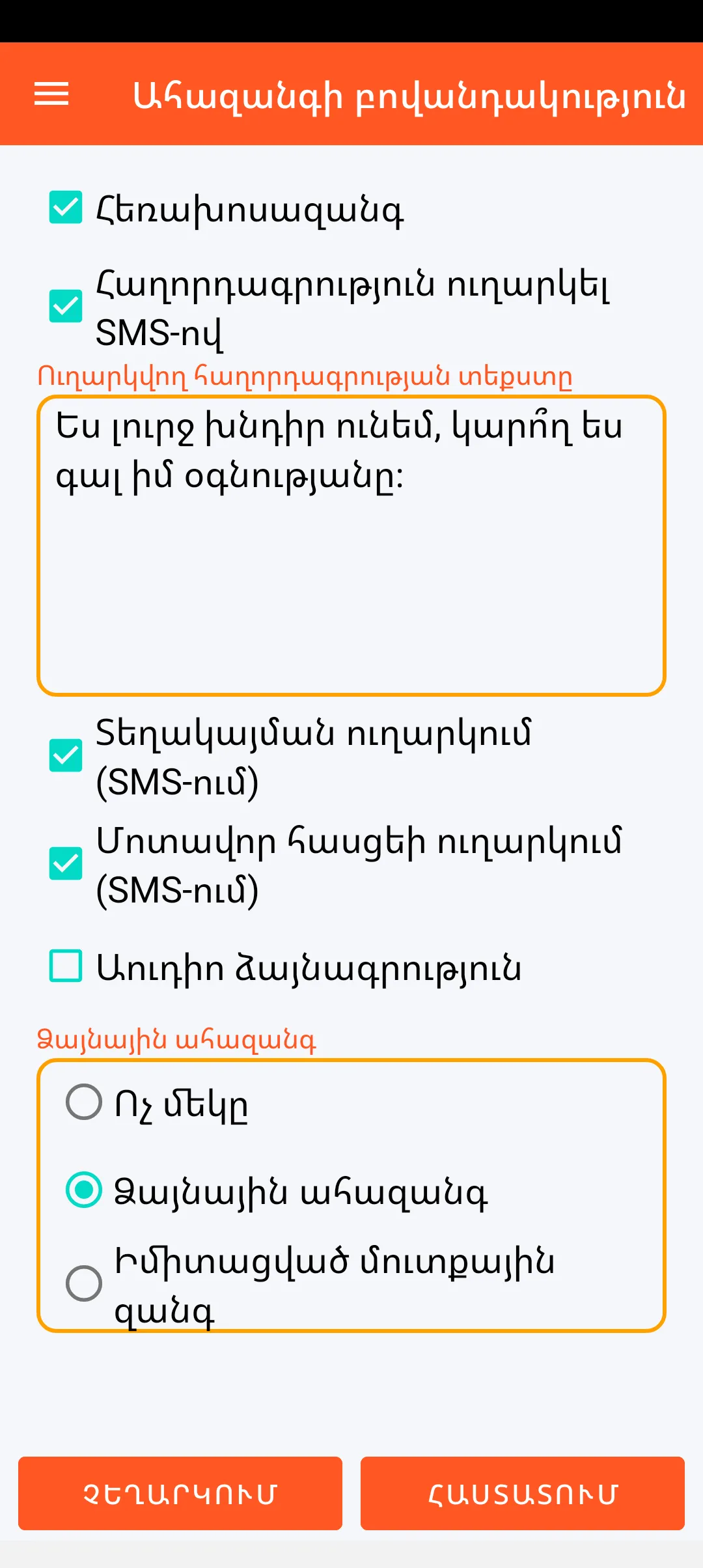
Task: Edit the SMS message text field
Action: point(351,546)
